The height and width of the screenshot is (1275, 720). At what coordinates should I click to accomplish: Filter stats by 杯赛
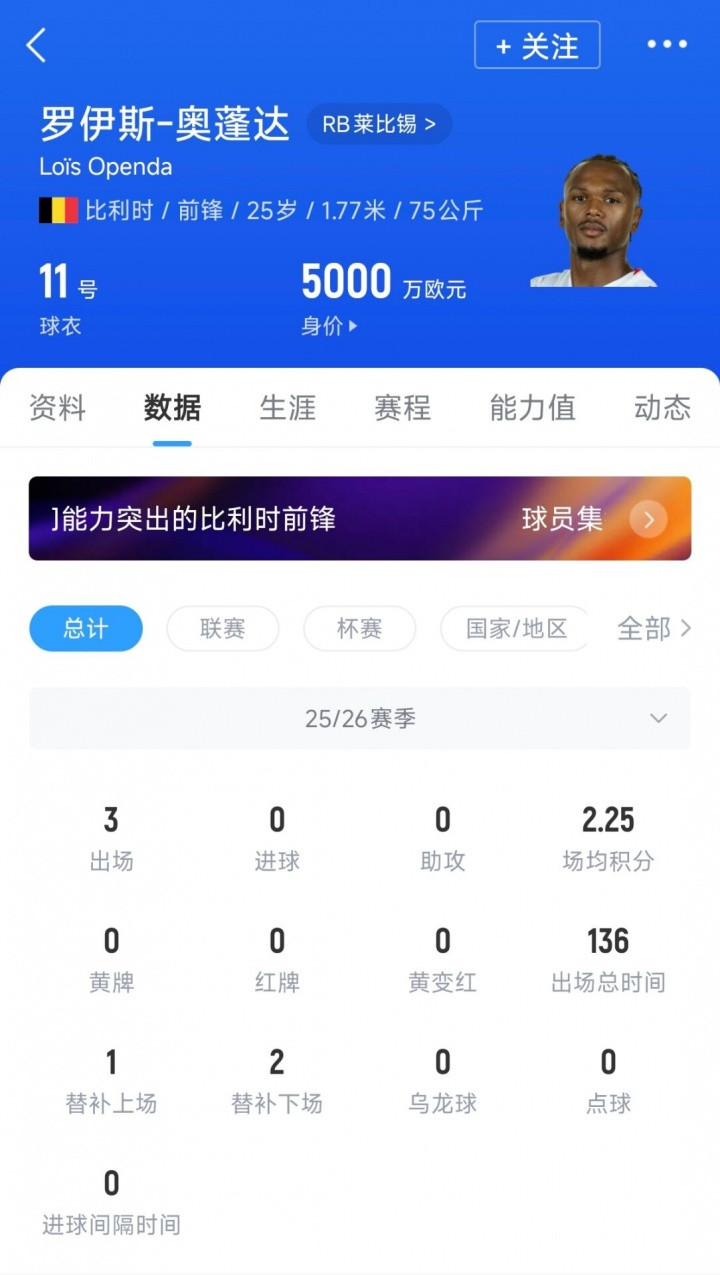(x=359, y=629)
